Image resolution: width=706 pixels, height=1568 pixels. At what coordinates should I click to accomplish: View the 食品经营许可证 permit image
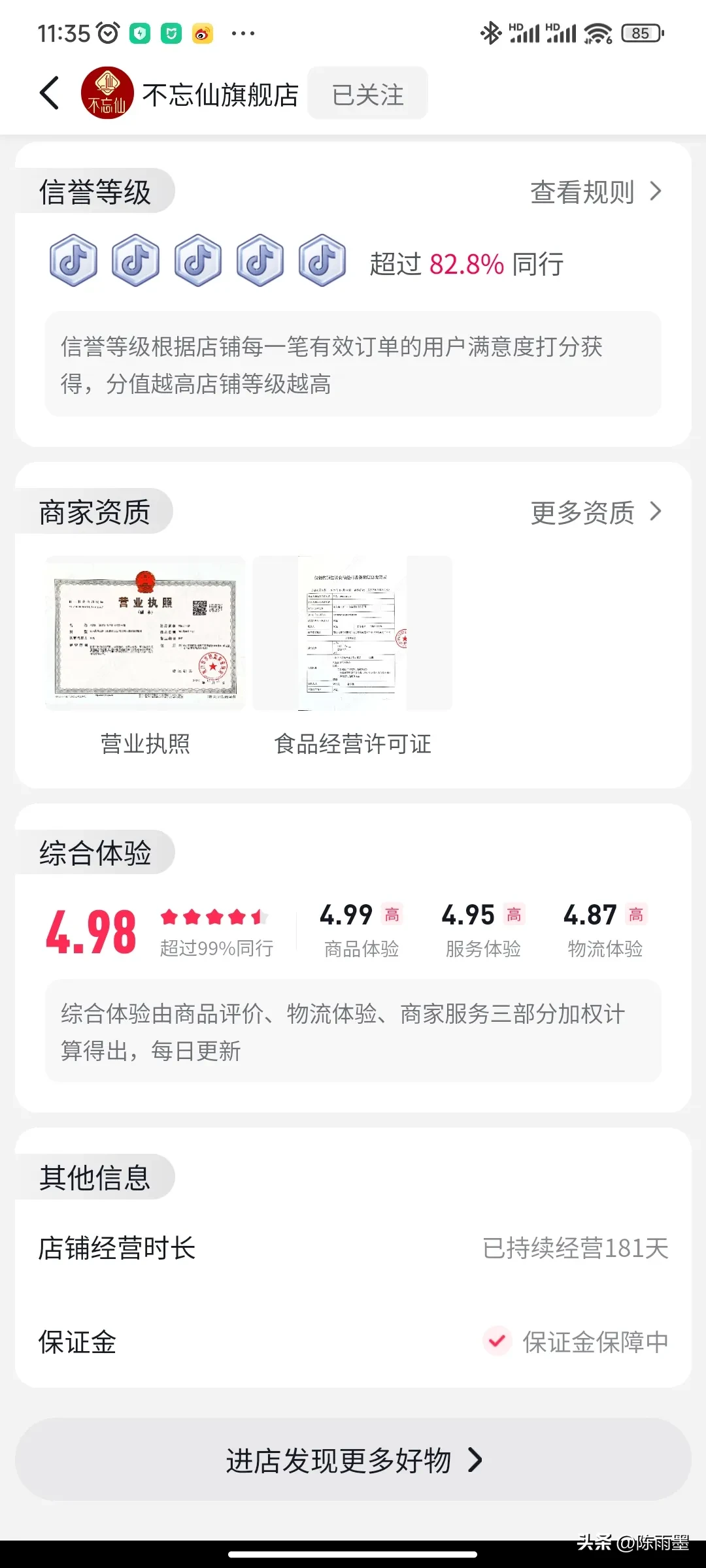352,632
